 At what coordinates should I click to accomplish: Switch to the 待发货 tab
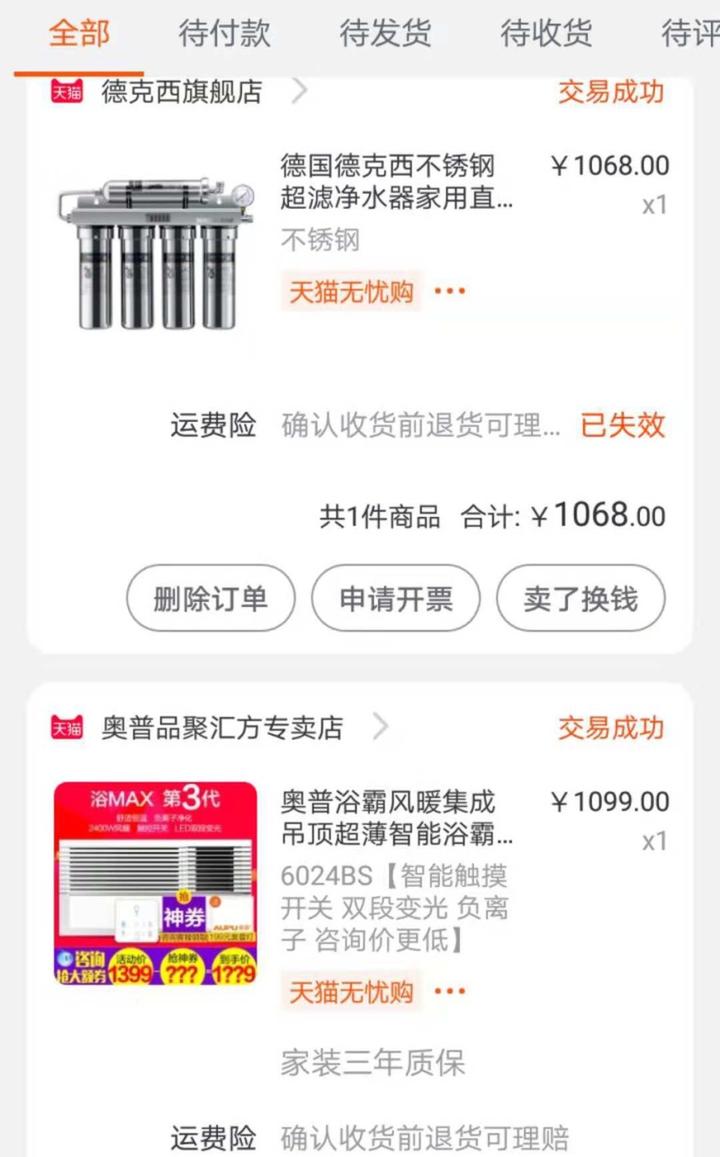[383, 33]
